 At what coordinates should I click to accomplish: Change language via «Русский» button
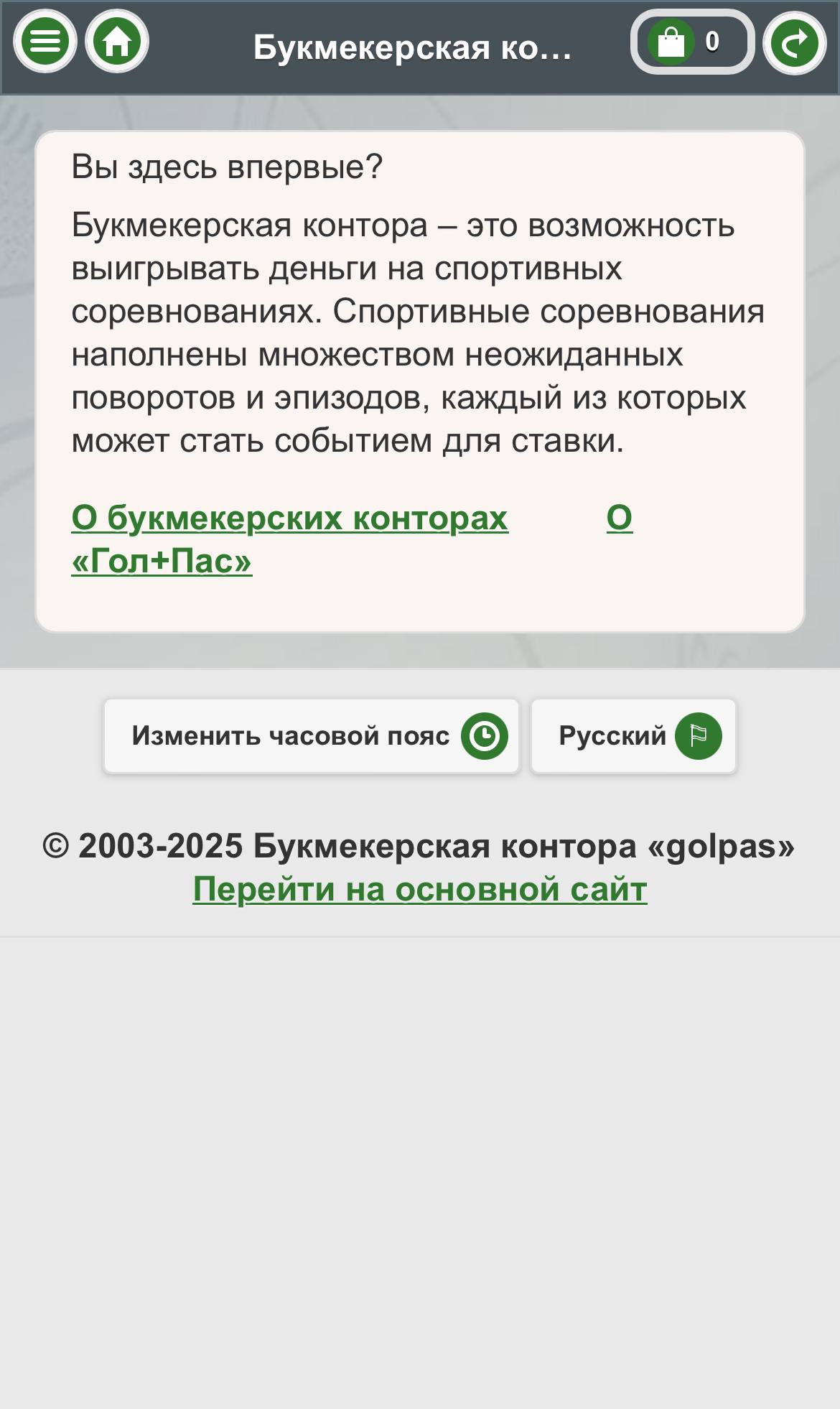pyautogui.click(x=634, y=736)
